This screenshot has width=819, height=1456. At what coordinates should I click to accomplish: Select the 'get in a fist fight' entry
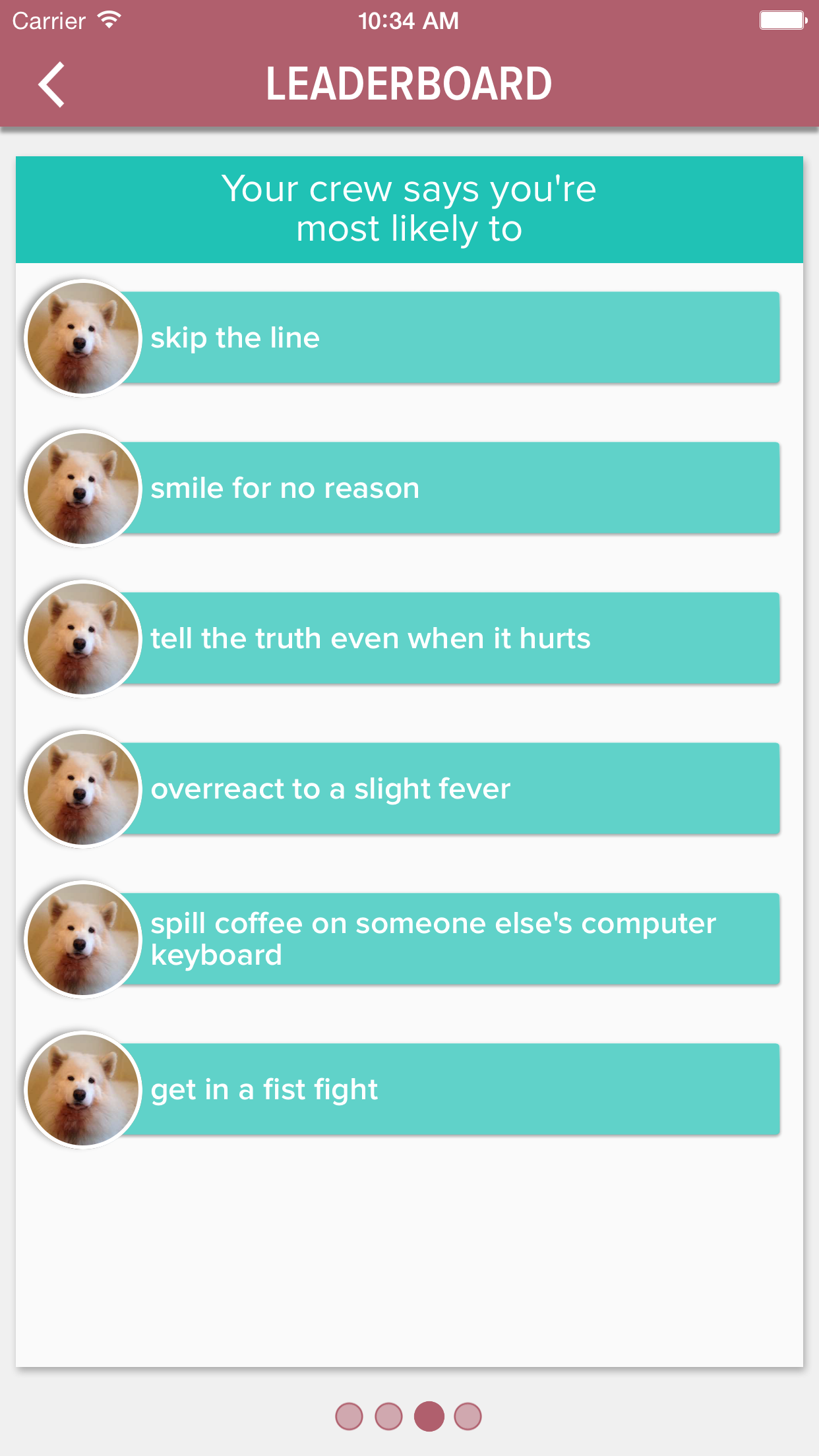tap(448, 1089)
